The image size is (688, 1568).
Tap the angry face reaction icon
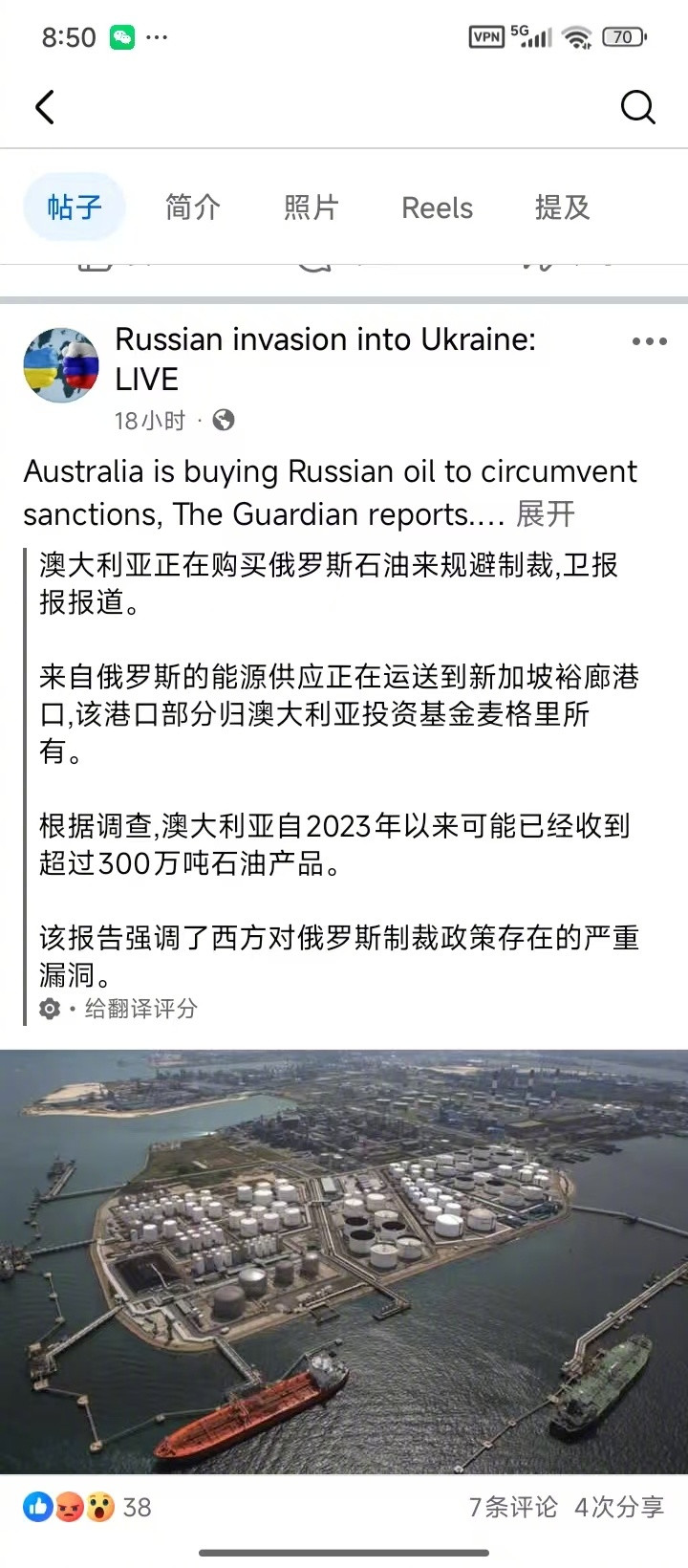coord(68,1506)
